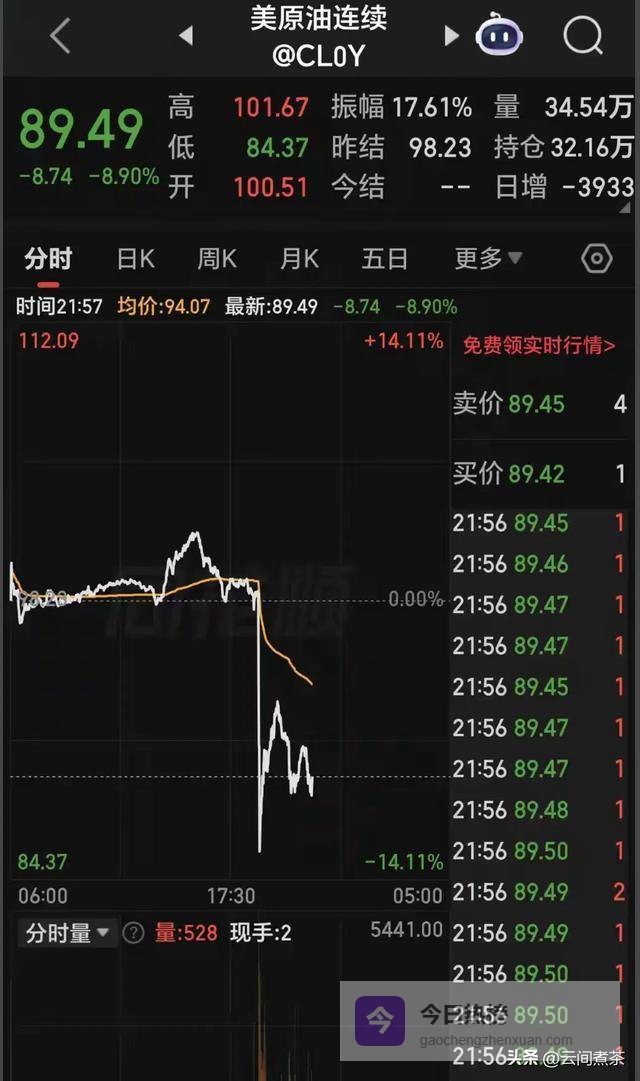The image size is (640, 1081).
Task: Show help for the 分时量 indicator
Action: pyautogui.click(x=133, y=933)
